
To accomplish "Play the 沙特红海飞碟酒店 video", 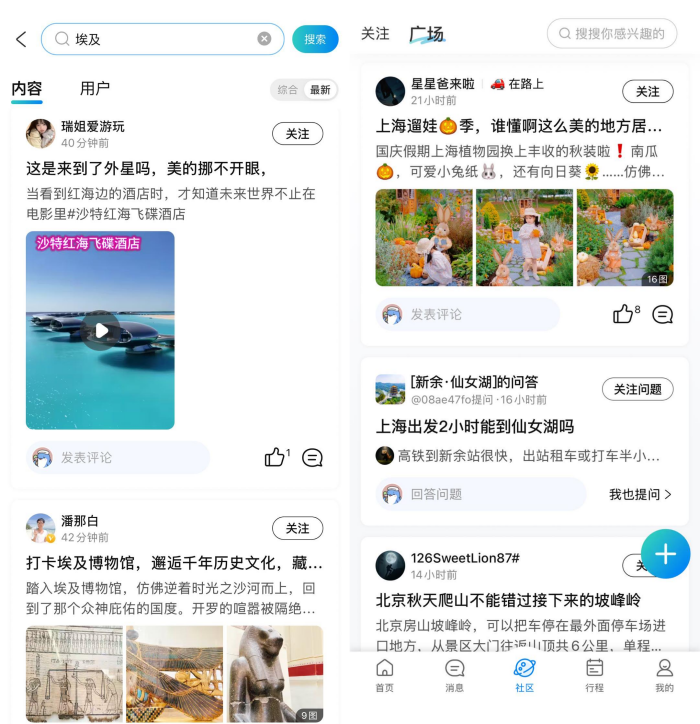I will tap(100, 330).
